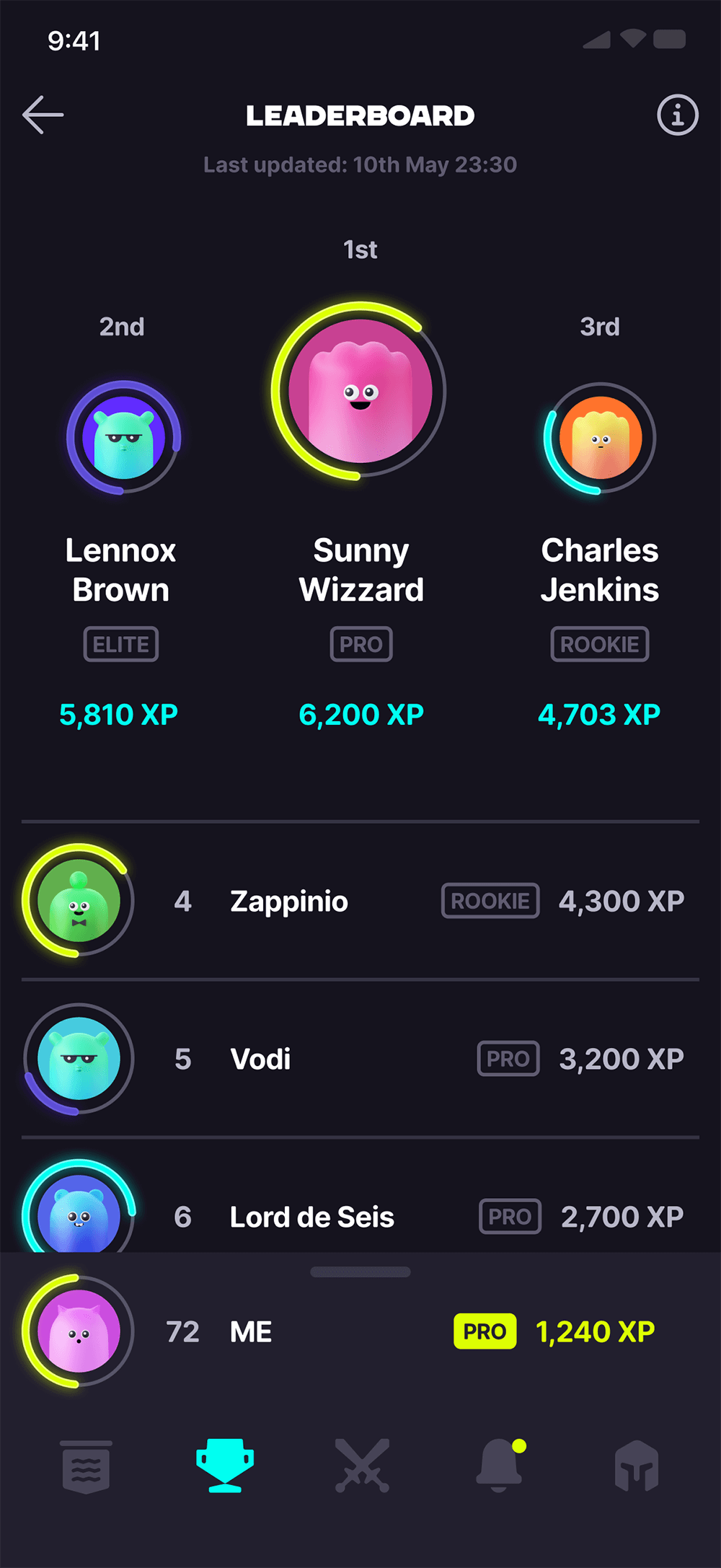View Sunny Wizzard's first place profile
The height and width of the screenshot is (1568, 721).
(360, 391)
